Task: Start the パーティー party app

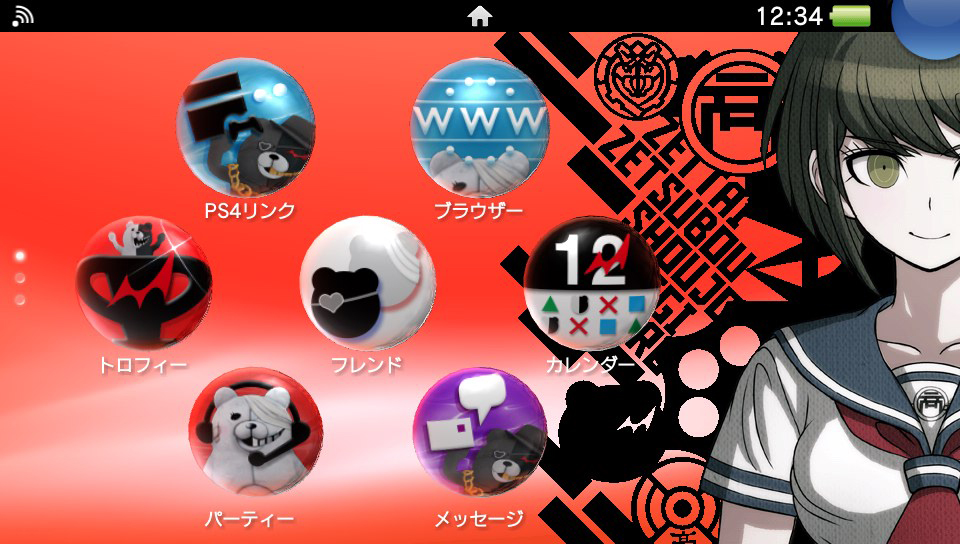Action: 256,435
